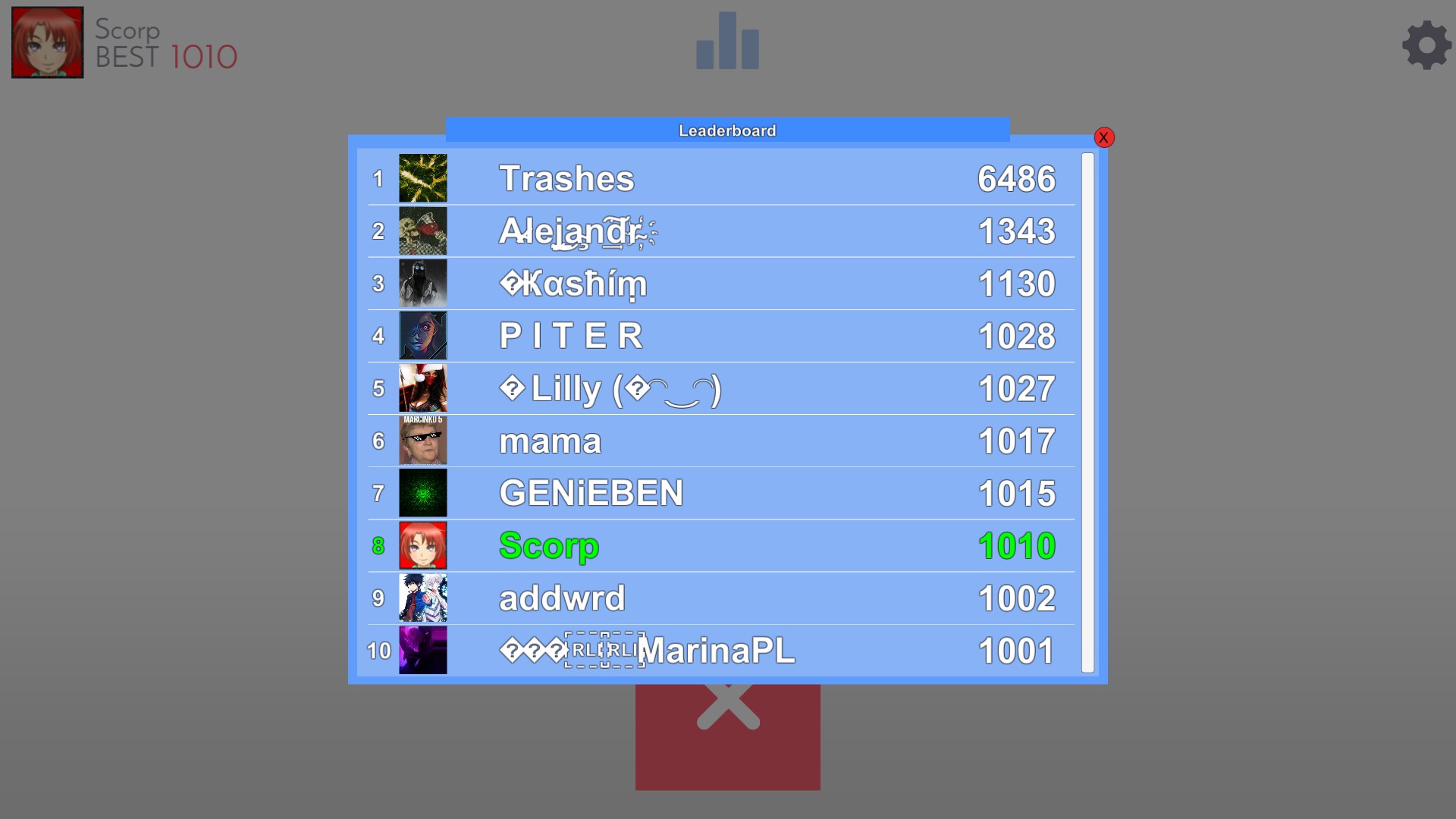Open the leaderboard bar chart icon
1456x819 pixels.
click(x=727, y=42)
